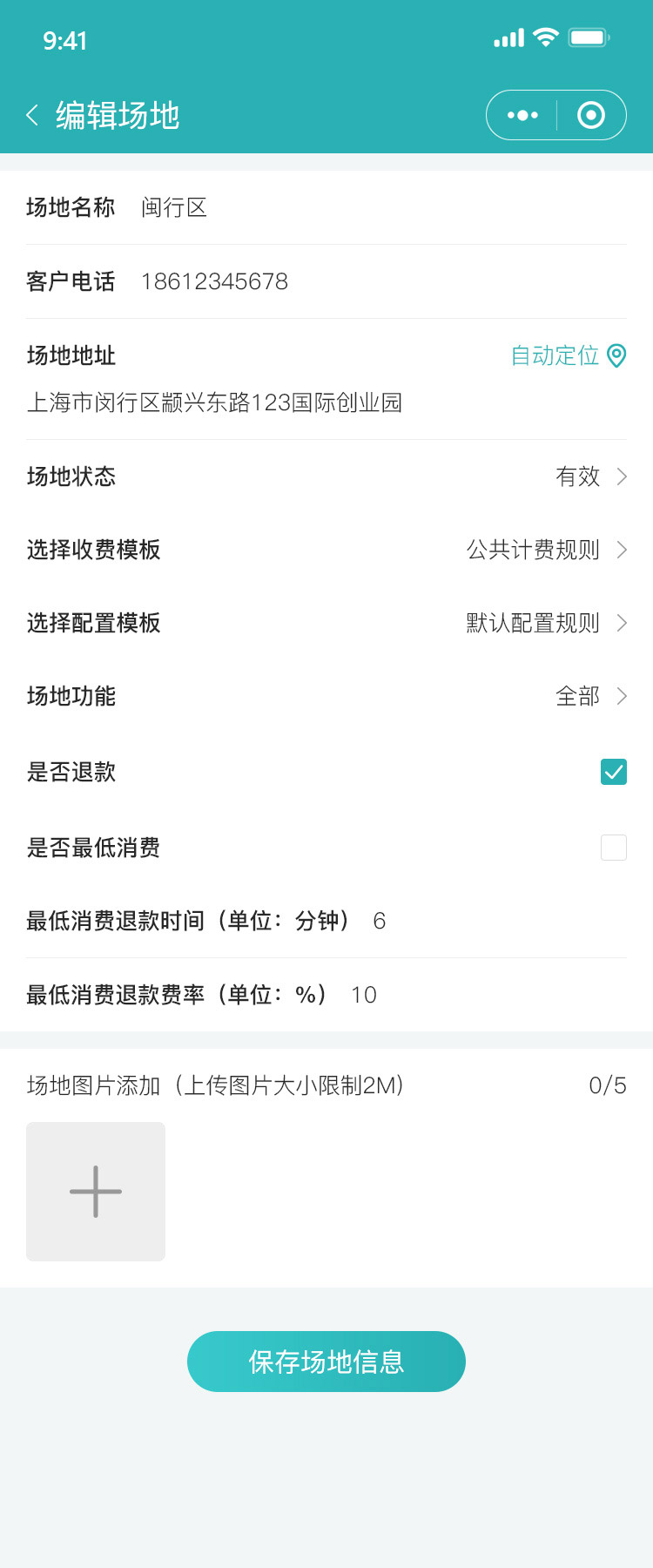Image resolution: width=653 pixels, height=1568 pixels.
Task: Close the mini program via circle icon
Action: click(x=591, y=115)
